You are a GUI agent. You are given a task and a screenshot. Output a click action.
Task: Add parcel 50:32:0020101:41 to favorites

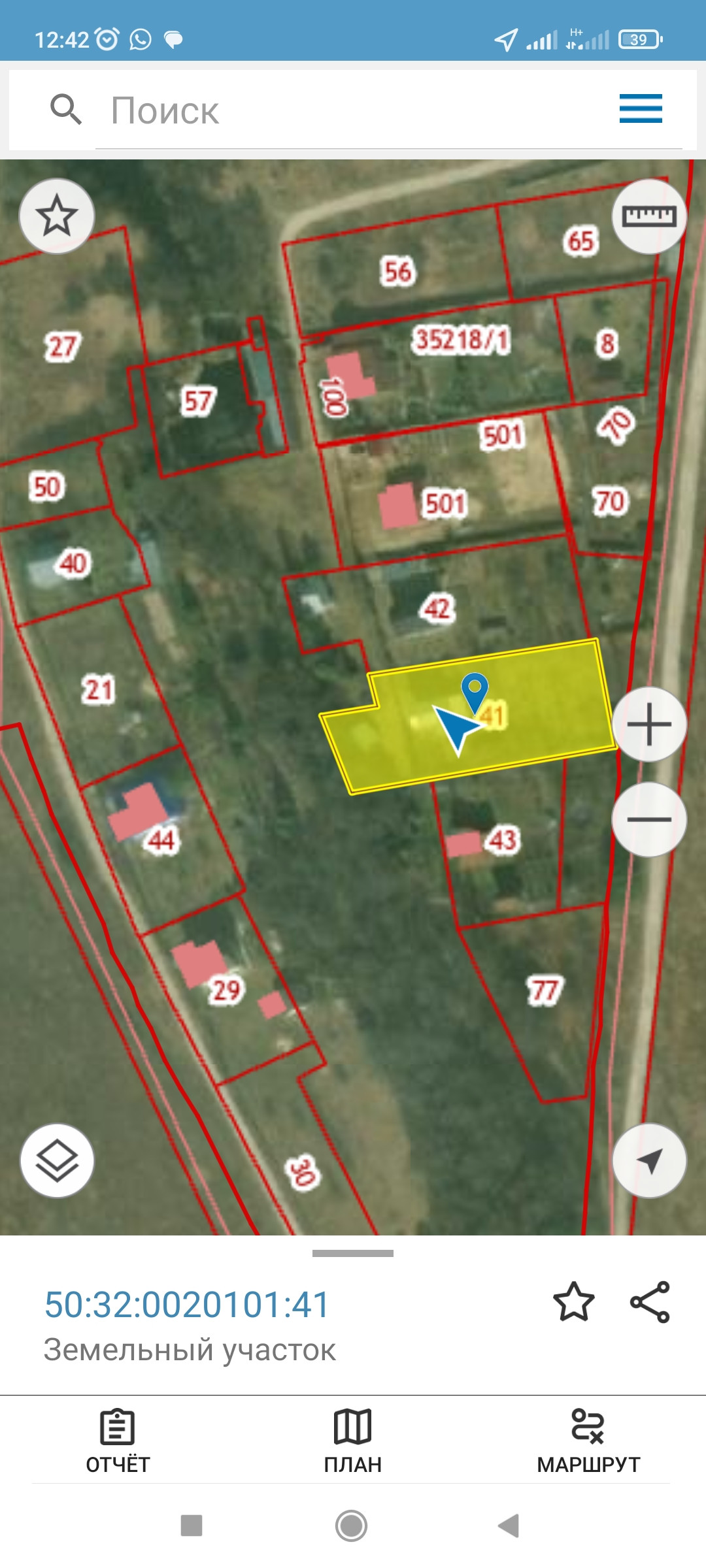click(x=573, y=1301)
